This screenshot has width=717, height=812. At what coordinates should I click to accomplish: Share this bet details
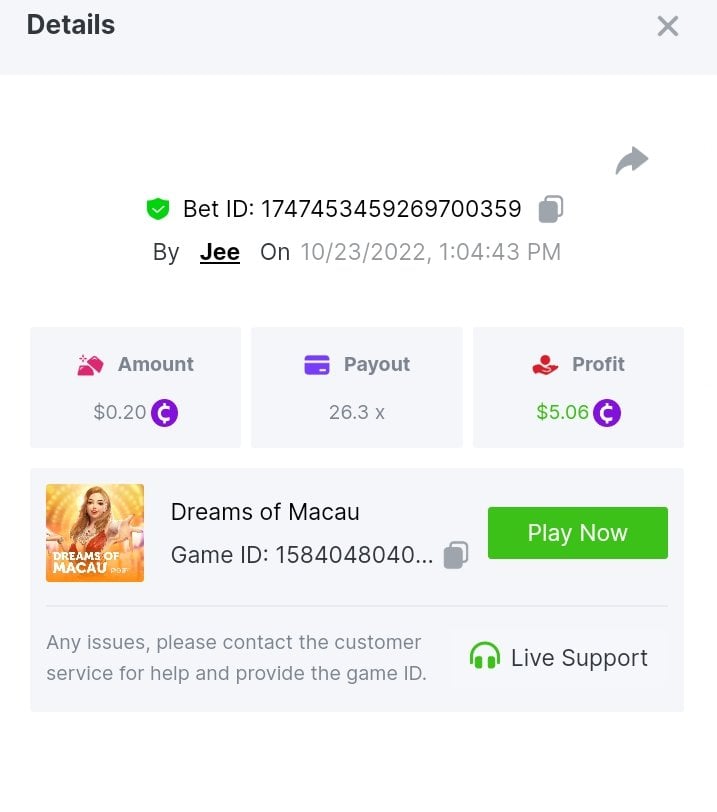632,160
